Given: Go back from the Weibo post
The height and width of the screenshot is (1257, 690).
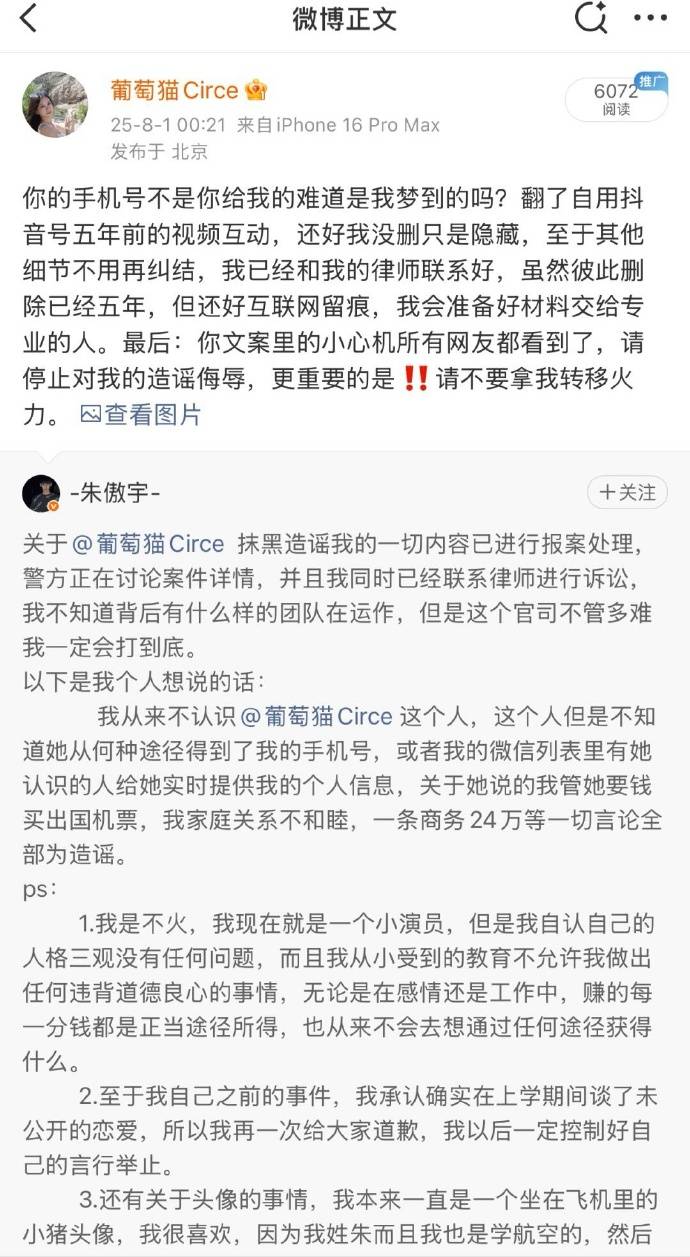Looking at the screenshot, I should tap(28, 18).
